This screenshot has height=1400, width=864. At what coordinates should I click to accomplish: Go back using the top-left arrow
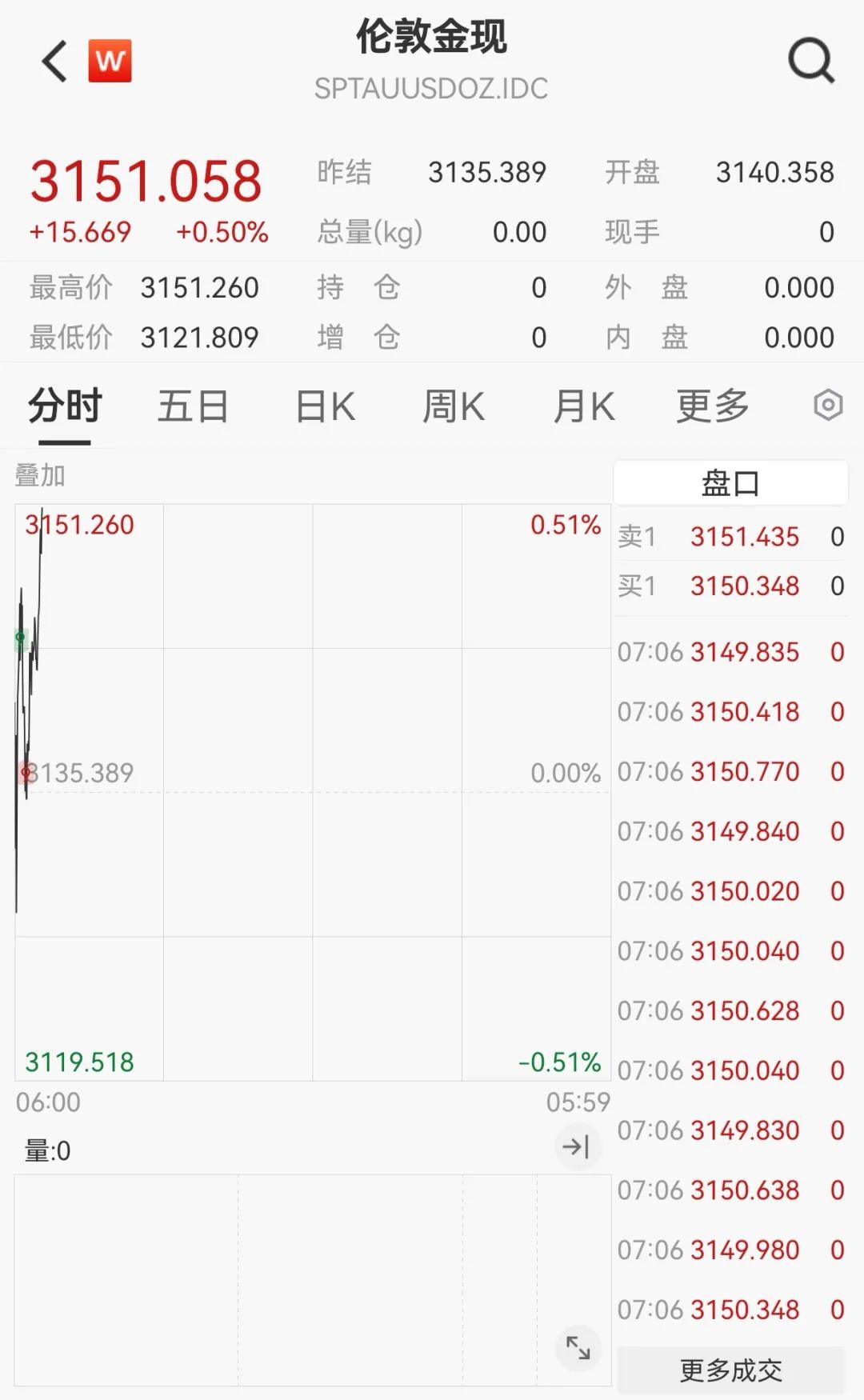[x=55, y=62]
